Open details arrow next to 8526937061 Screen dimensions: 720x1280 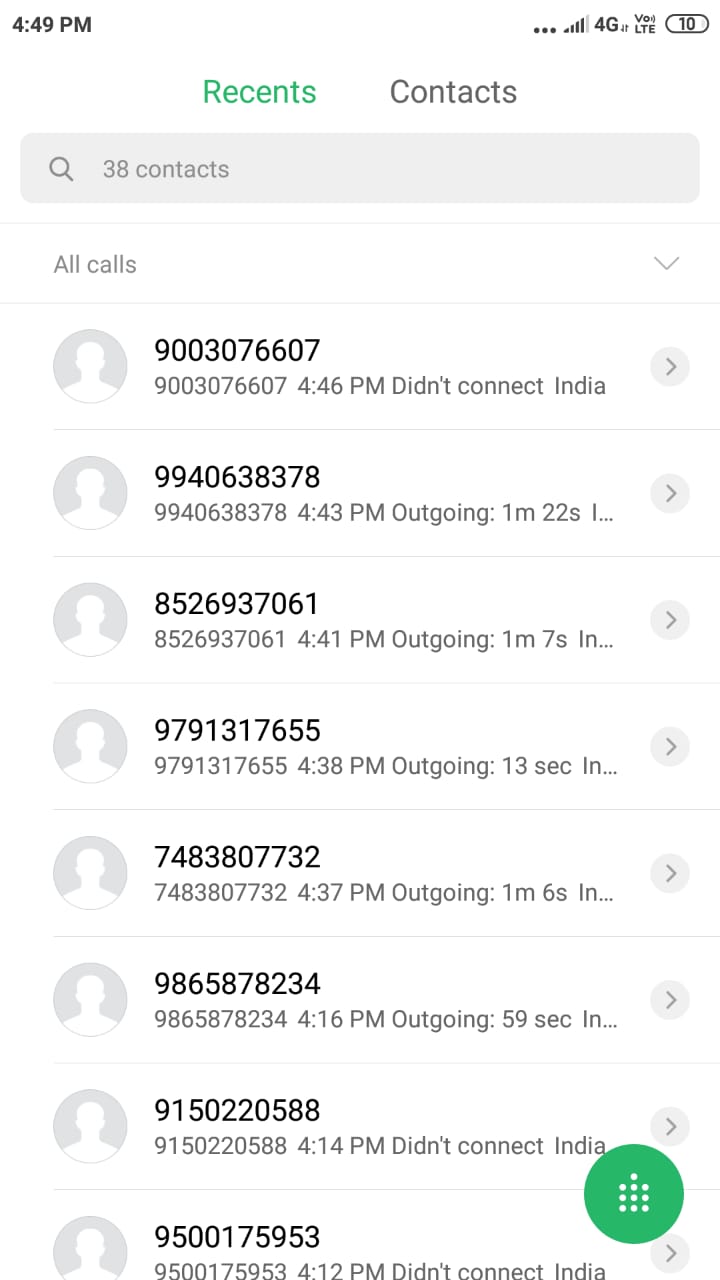671,620
